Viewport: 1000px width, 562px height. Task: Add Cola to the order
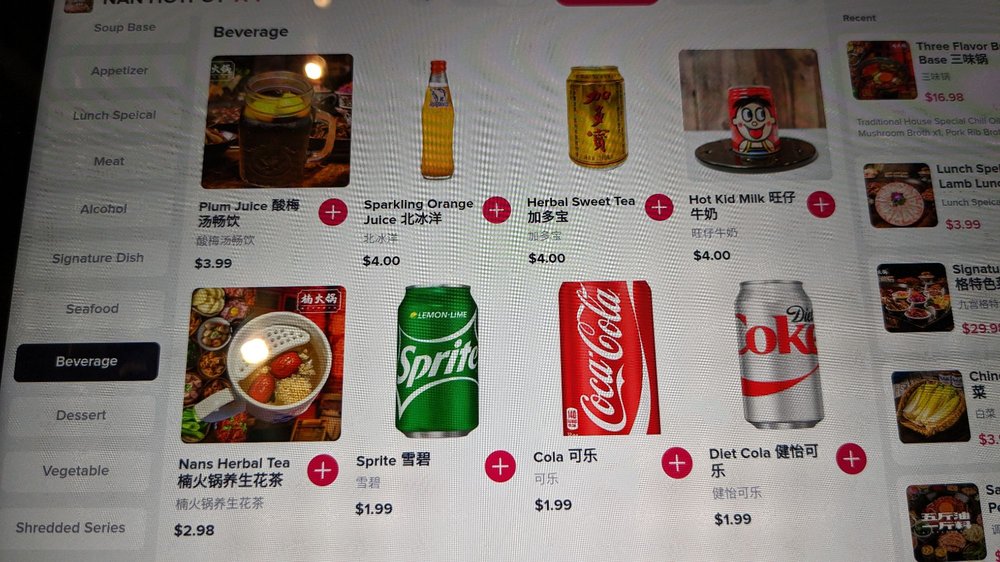tap(677, 463)
